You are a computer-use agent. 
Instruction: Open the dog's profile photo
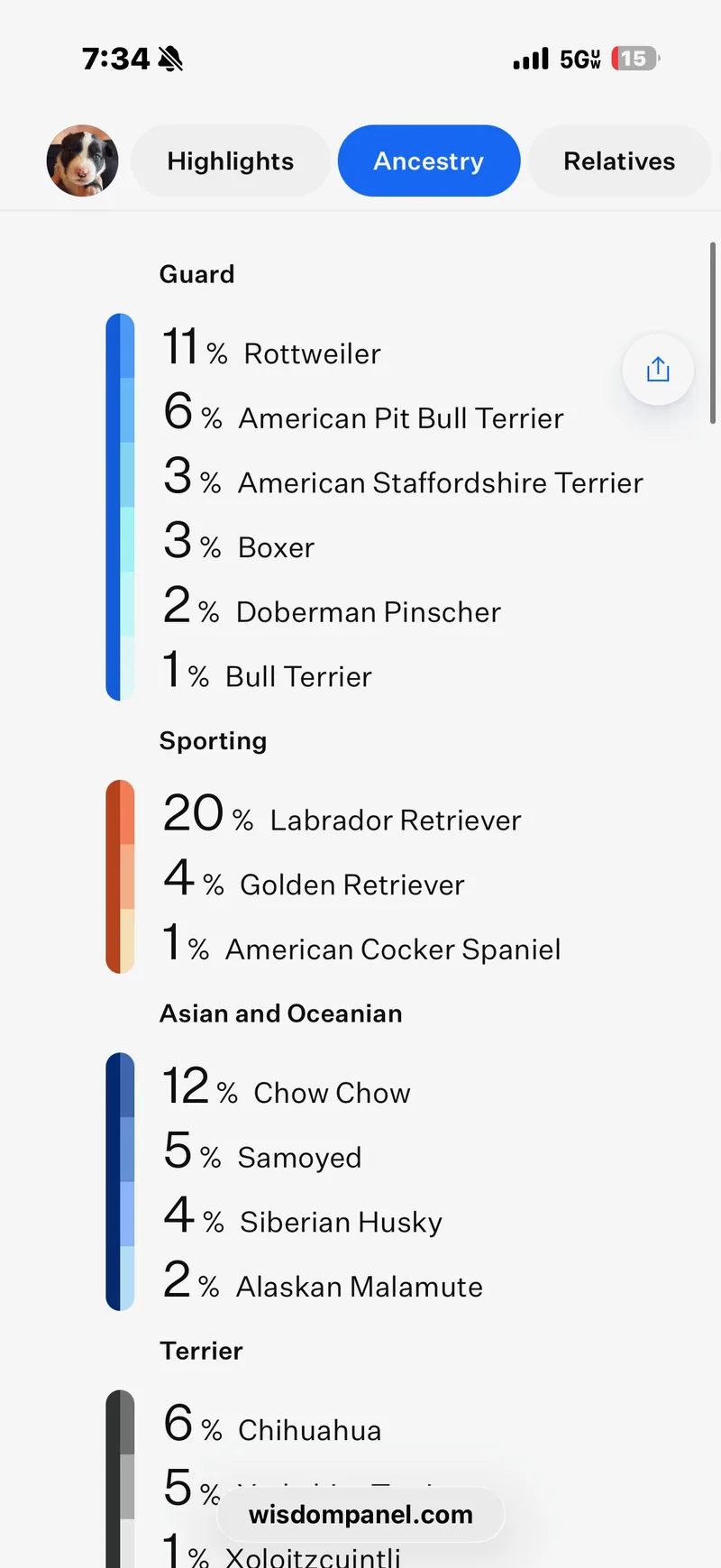tap(82, 160)
